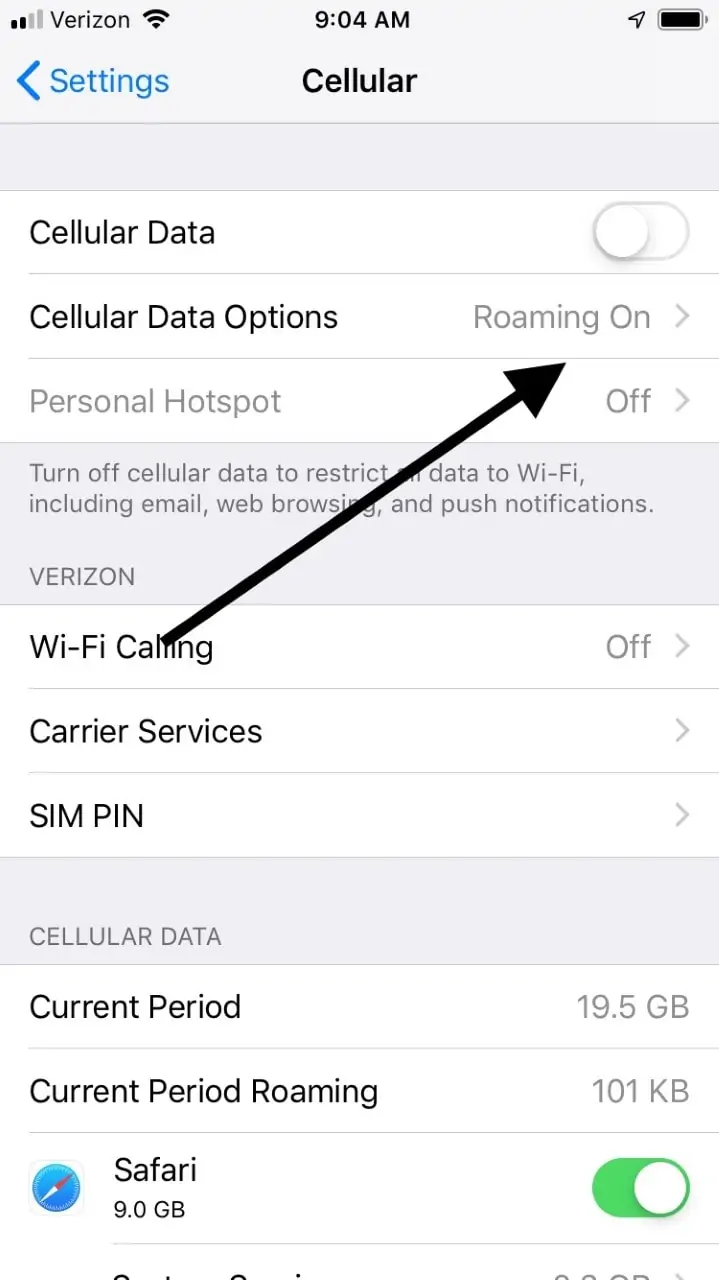Open SIM PIN settings
719x1280 pixels.
pos(359,815)
